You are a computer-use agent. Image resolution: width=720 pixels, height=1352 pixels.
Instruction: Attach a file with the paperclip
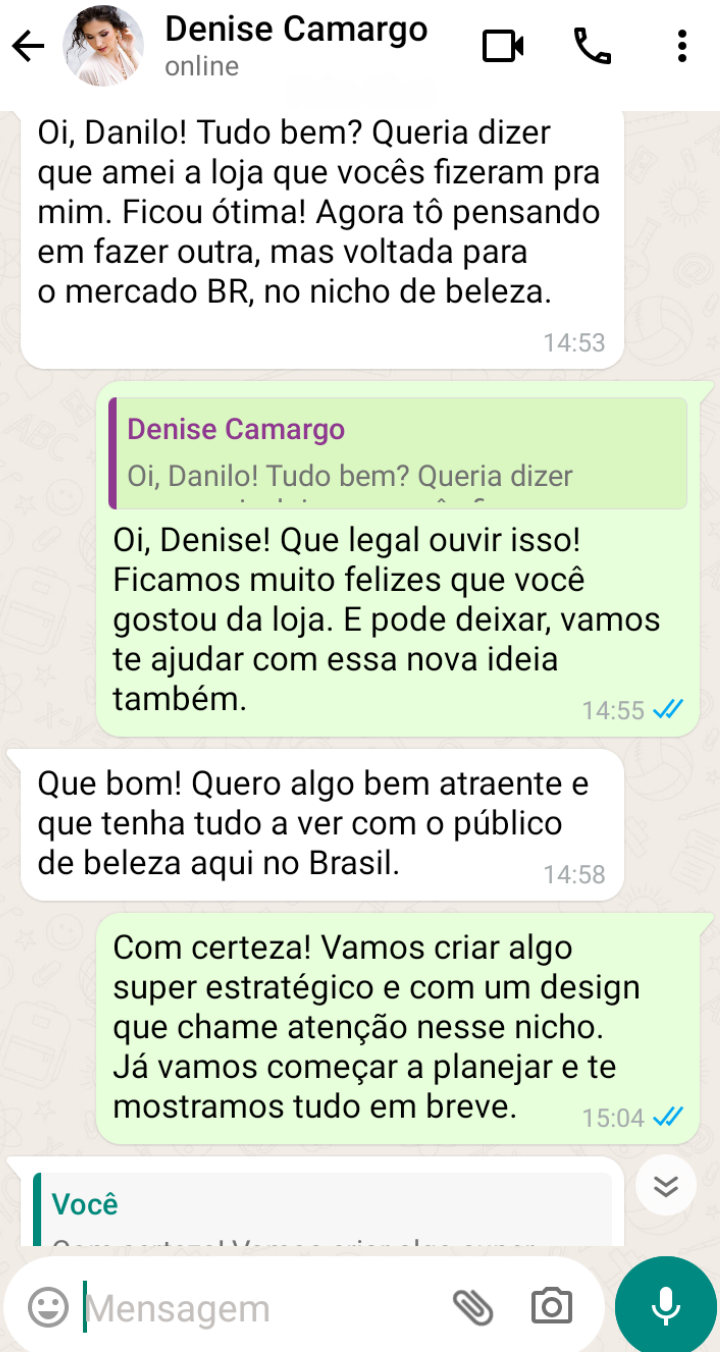[x=473, y=1307]
